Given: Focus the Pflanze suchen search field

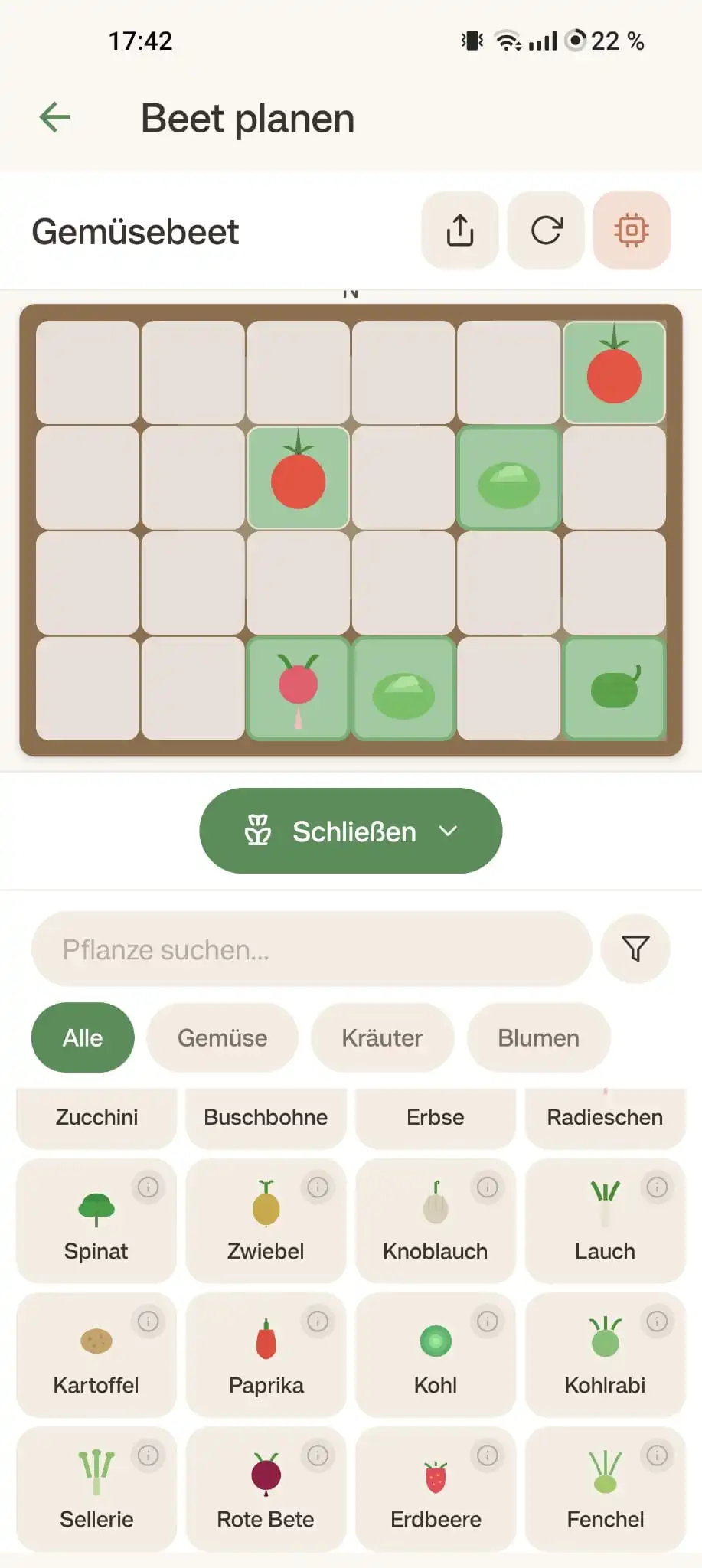Looking at the screenshot, I should [312, 949].
